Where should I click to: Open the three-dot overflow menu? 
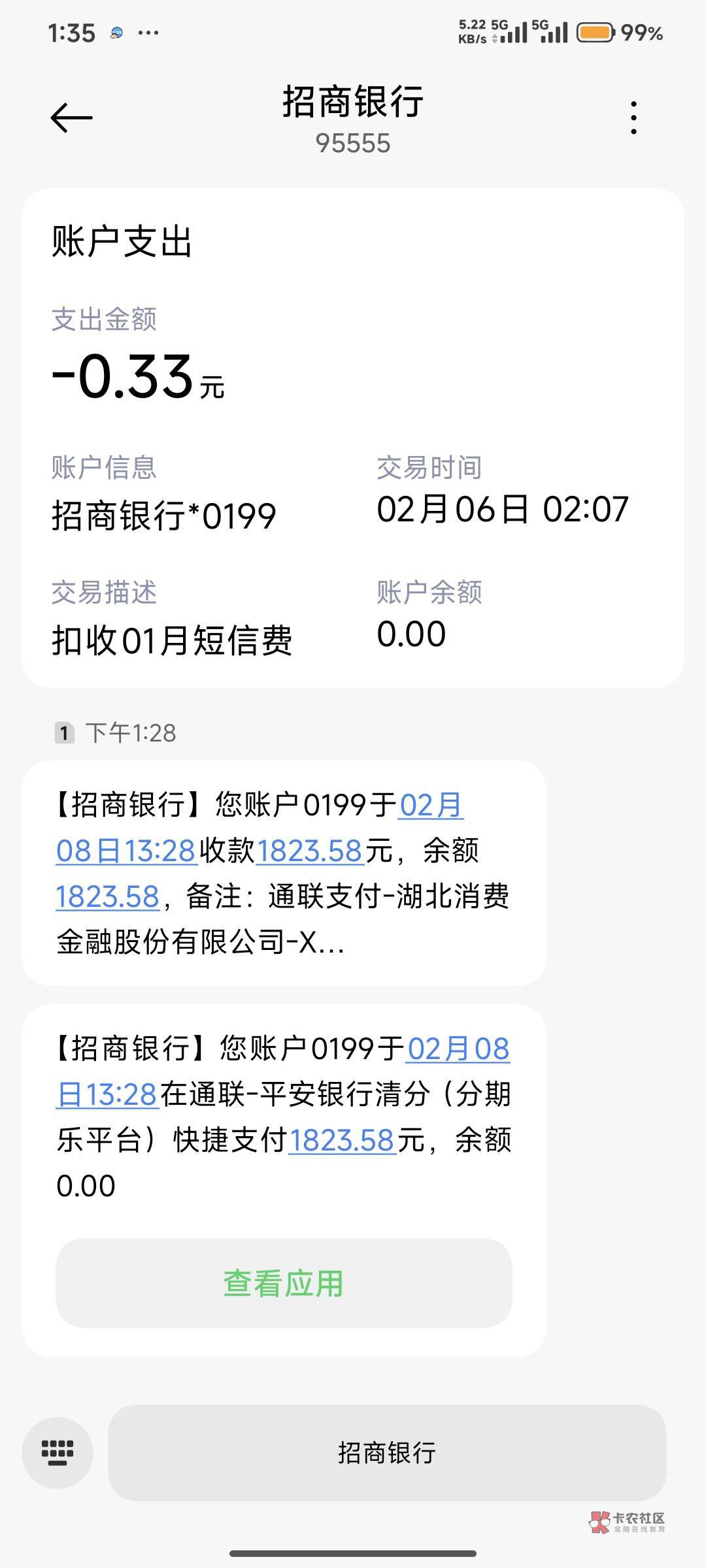(633, 118)
